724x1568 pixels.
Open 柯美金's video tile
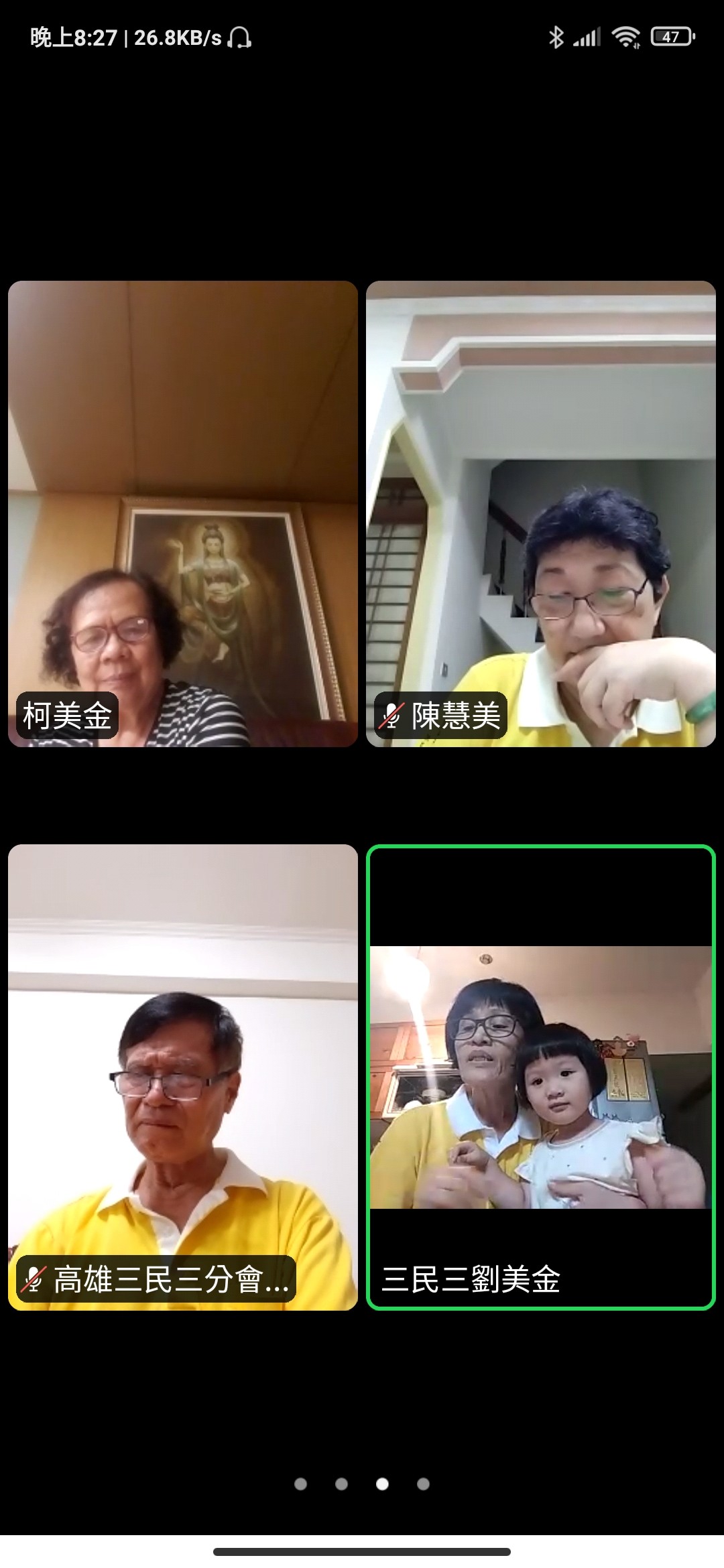click(182, 513)
